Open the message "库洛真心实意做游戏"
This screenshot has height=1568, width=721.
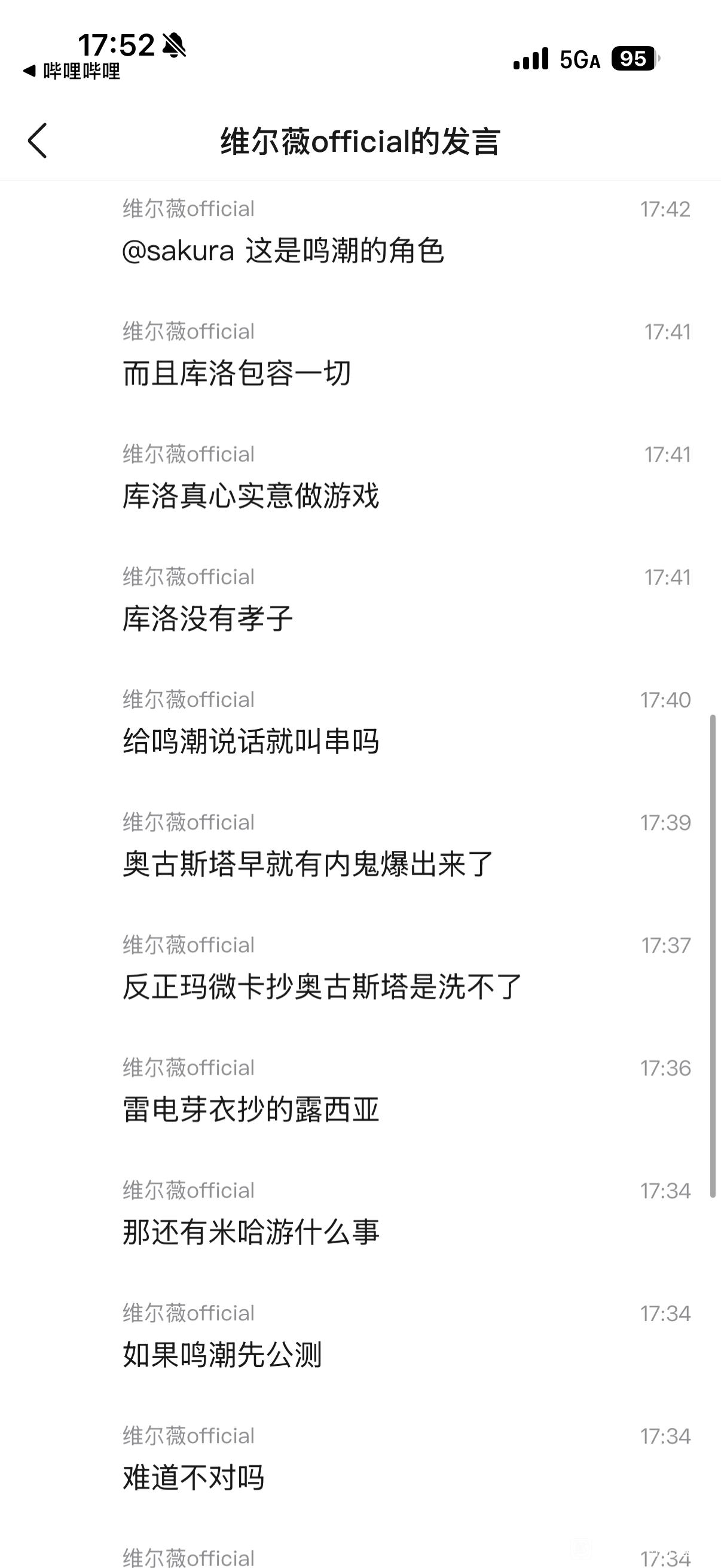(x=250, y=496)
